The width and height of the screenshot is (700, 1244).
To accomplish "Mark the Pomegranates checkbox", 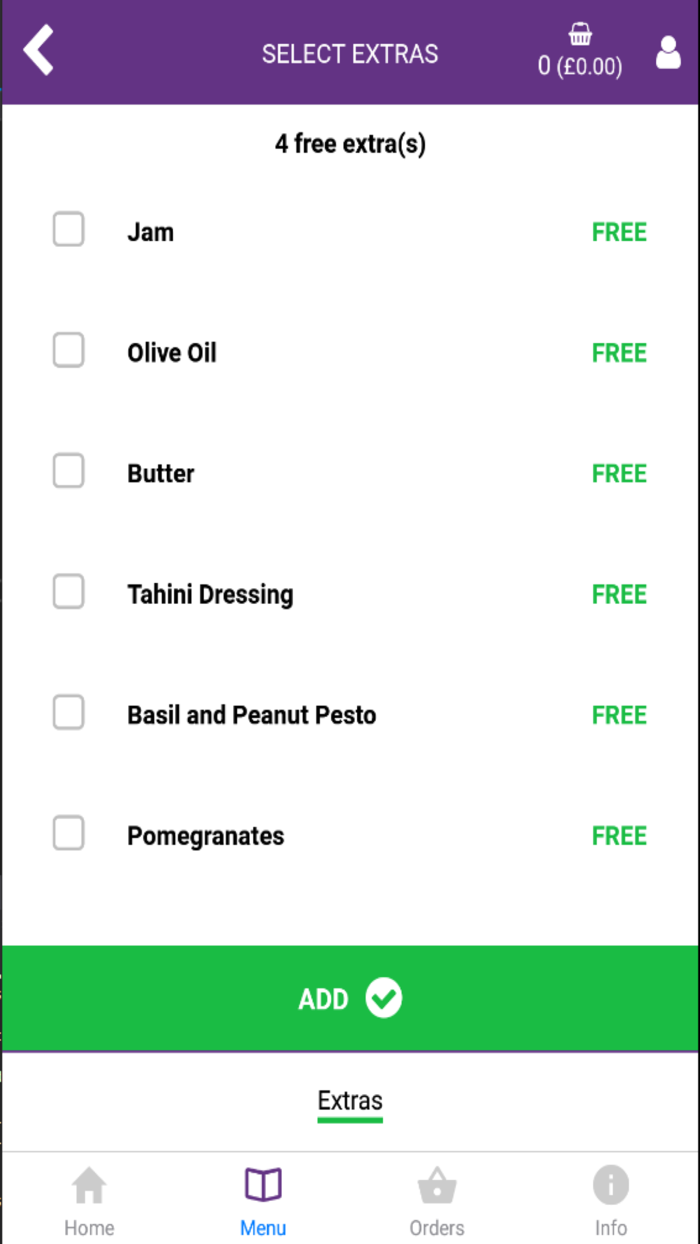I will [68, 833].
